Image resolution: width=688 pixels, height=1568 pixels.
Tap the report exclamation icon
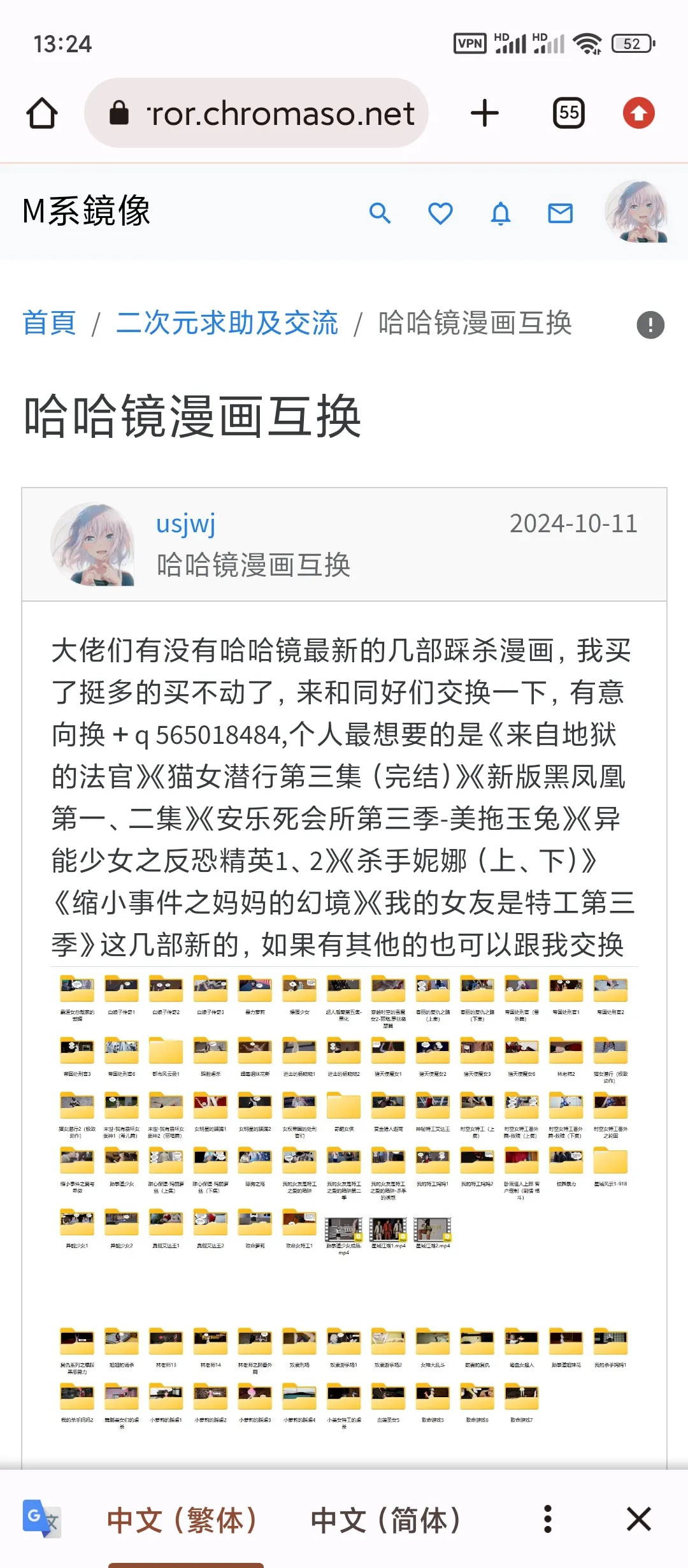pyautogui.click(x=650, y=325)
